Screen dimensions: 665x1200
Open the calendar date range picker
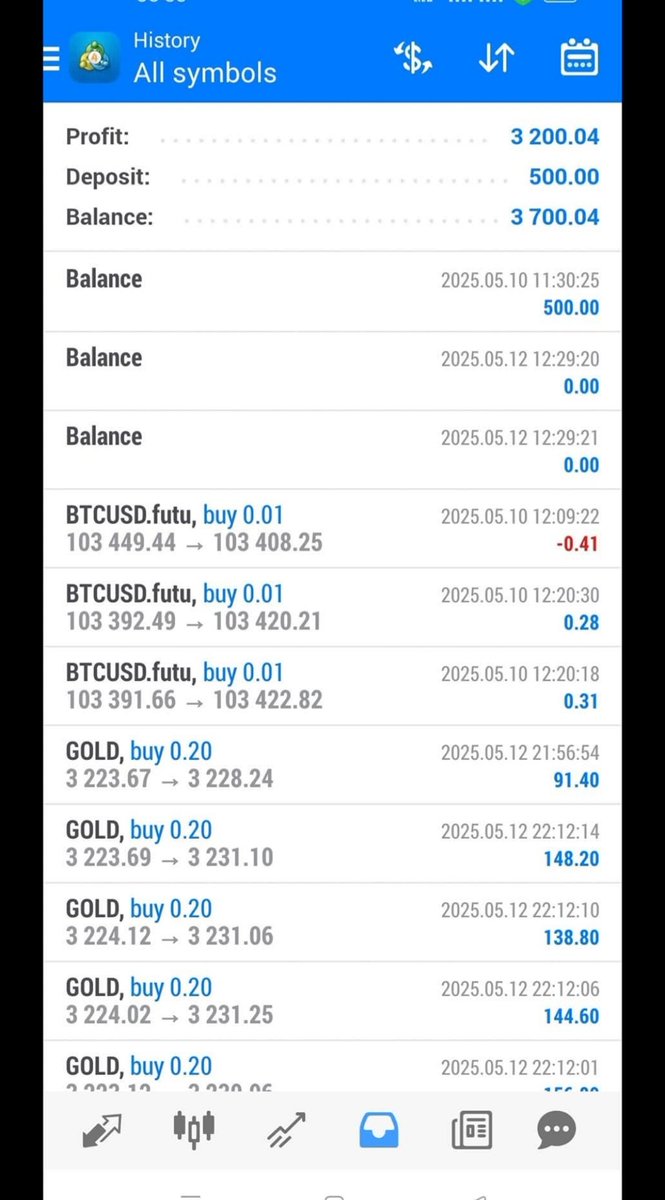point(579,57)
